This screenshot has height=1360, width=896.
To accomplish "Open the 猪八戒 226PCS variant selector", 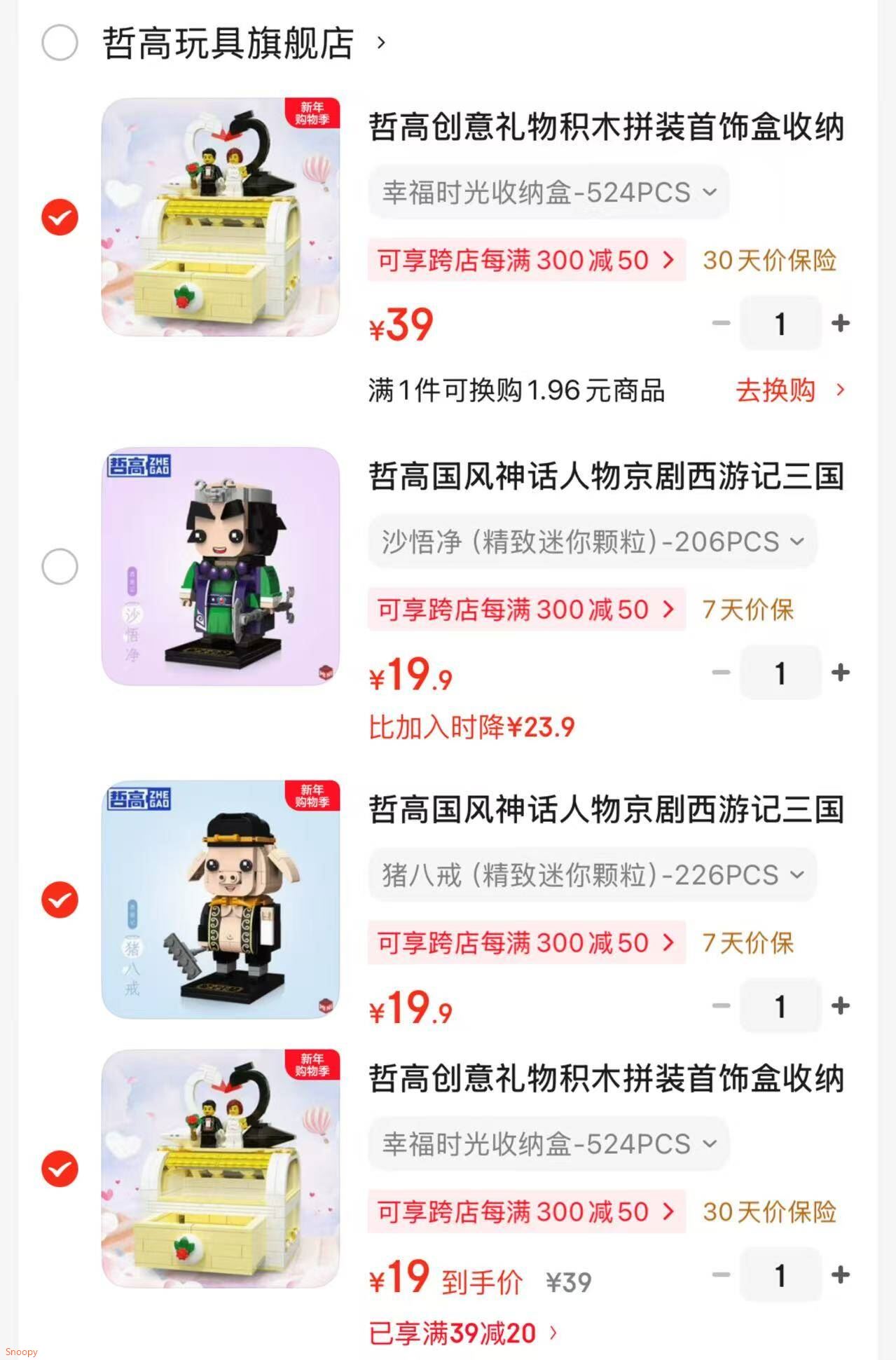I will click(x=592, y=874).
